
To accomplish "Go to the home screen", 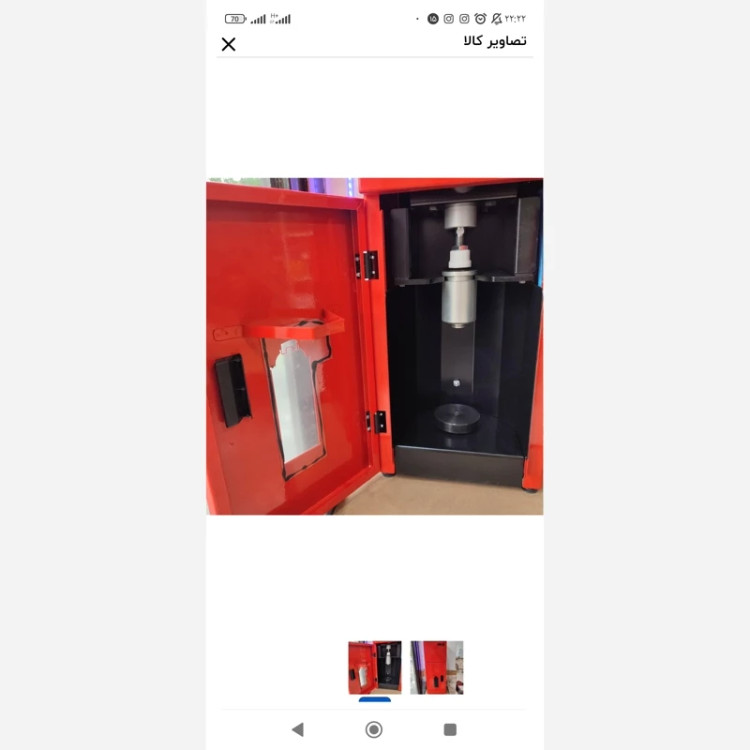I will point(374,730).
